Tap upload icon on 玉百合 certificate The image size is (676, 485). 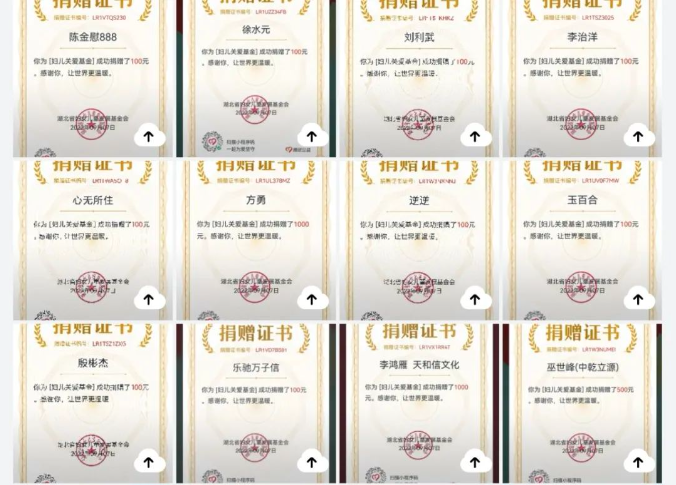(638, 298)
